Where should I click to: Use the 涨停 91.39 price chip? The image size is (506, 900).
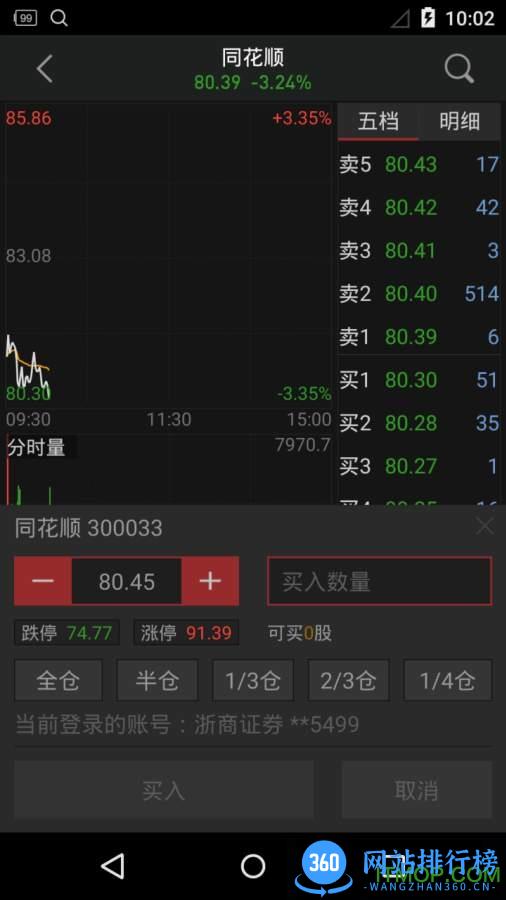click(186, 633)
